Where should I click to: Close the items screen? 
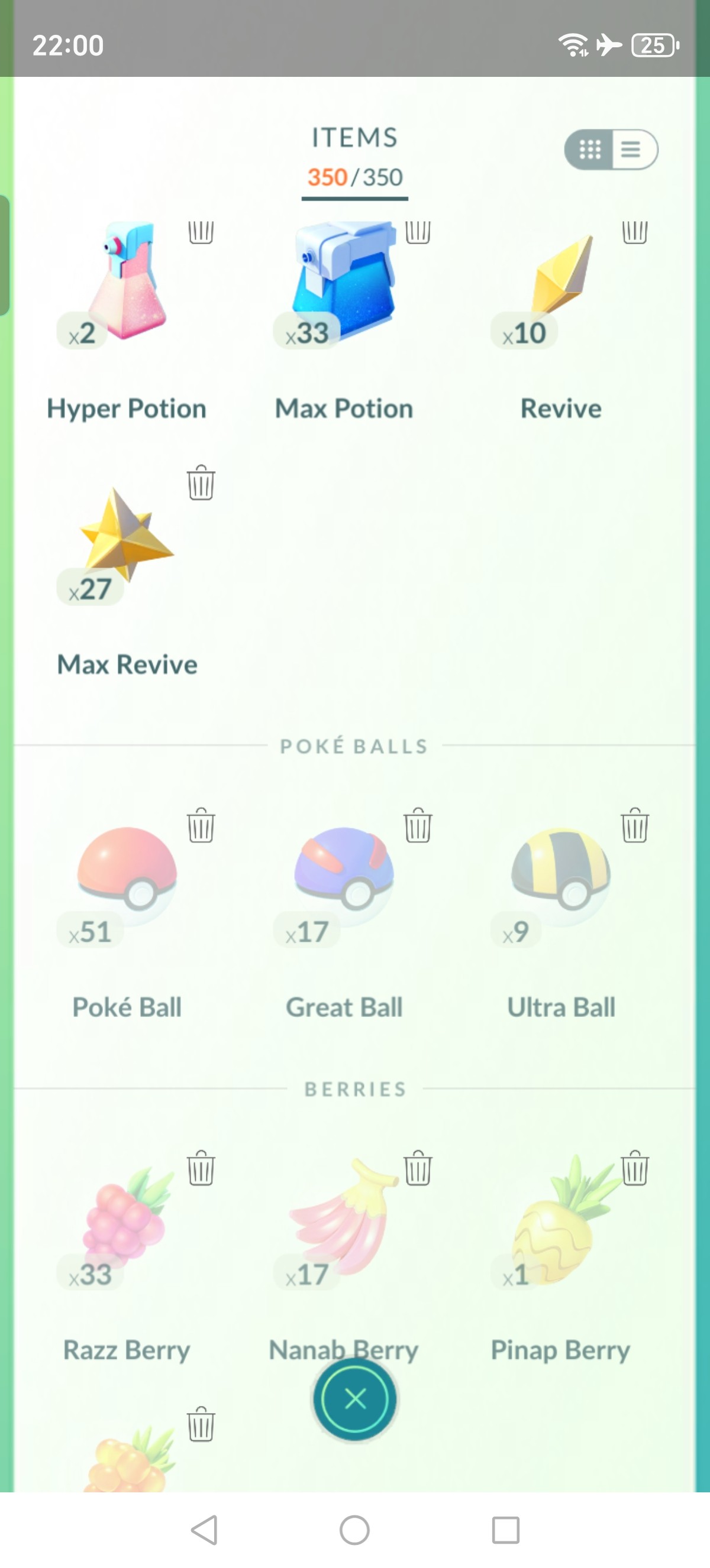(355, 1399)
